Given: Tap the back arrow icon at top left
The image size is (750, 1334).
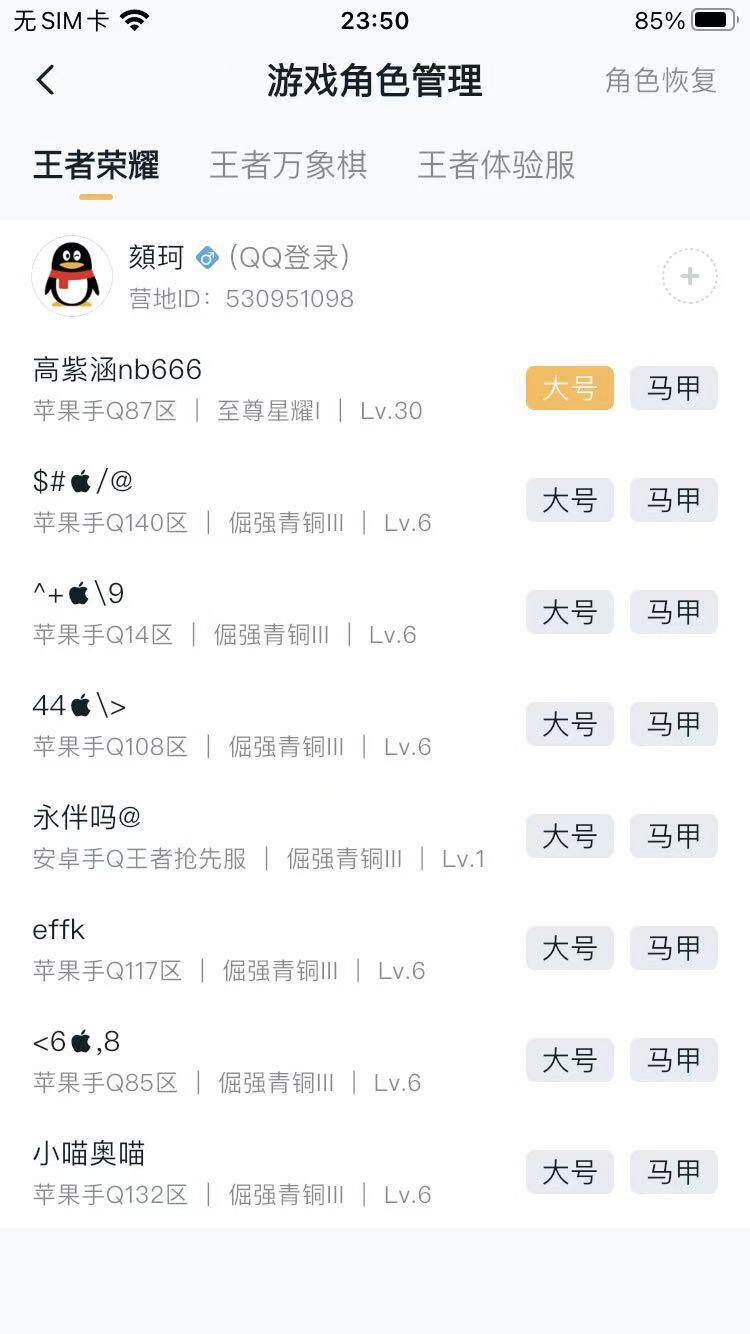Looking at the screenshot, I should point(44,80).
